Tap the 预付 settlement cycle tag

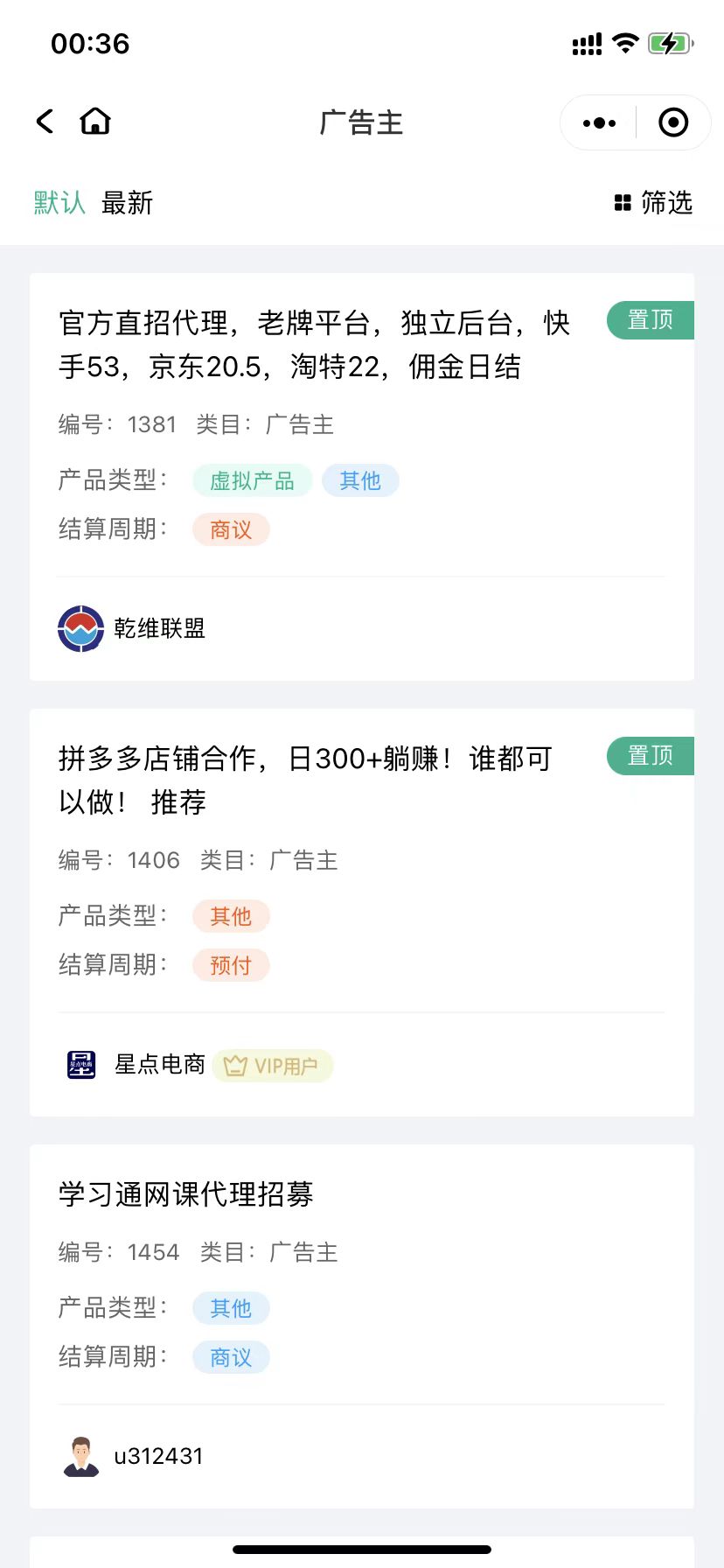[x=230, y=965]
